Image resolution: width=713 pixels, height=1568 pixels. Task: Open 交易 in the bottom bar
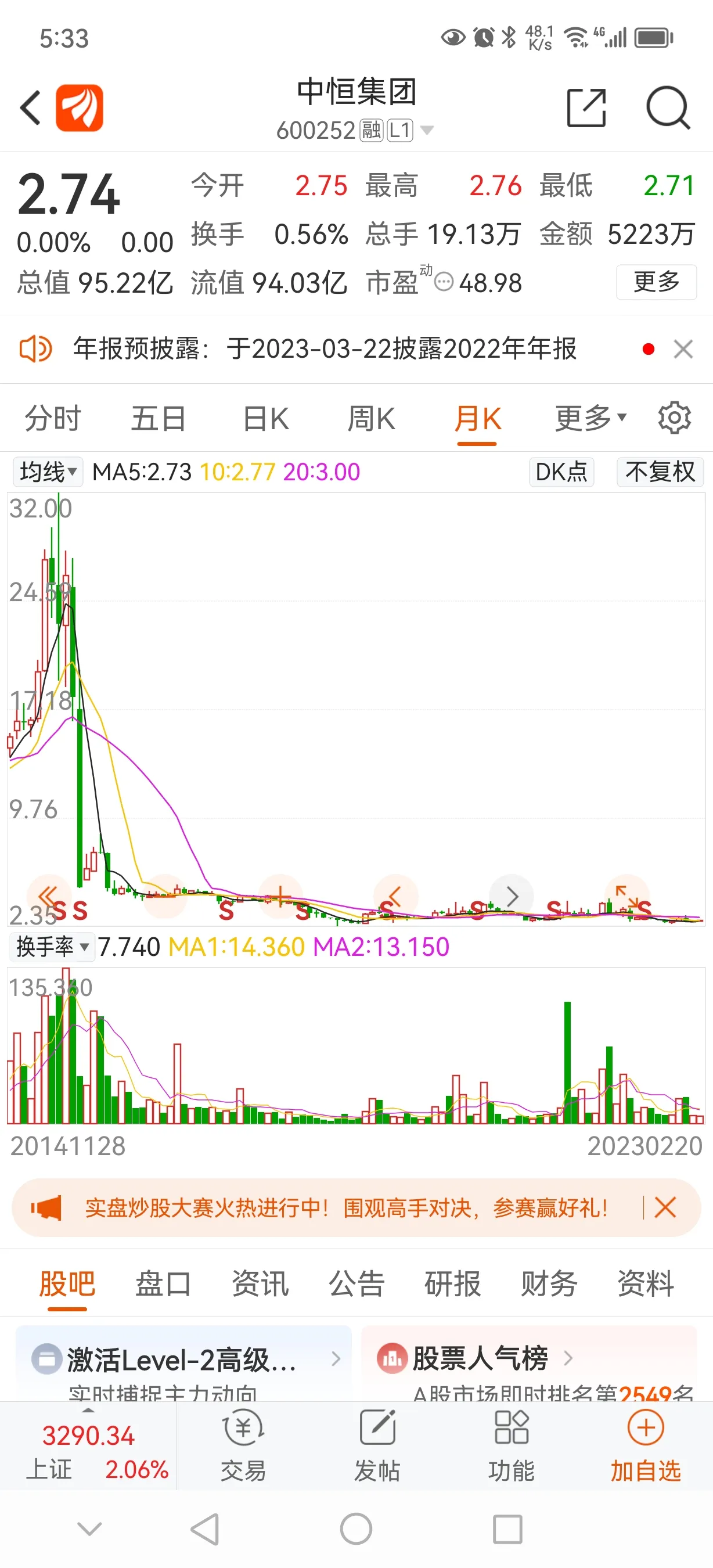[x=243, y=1446]
